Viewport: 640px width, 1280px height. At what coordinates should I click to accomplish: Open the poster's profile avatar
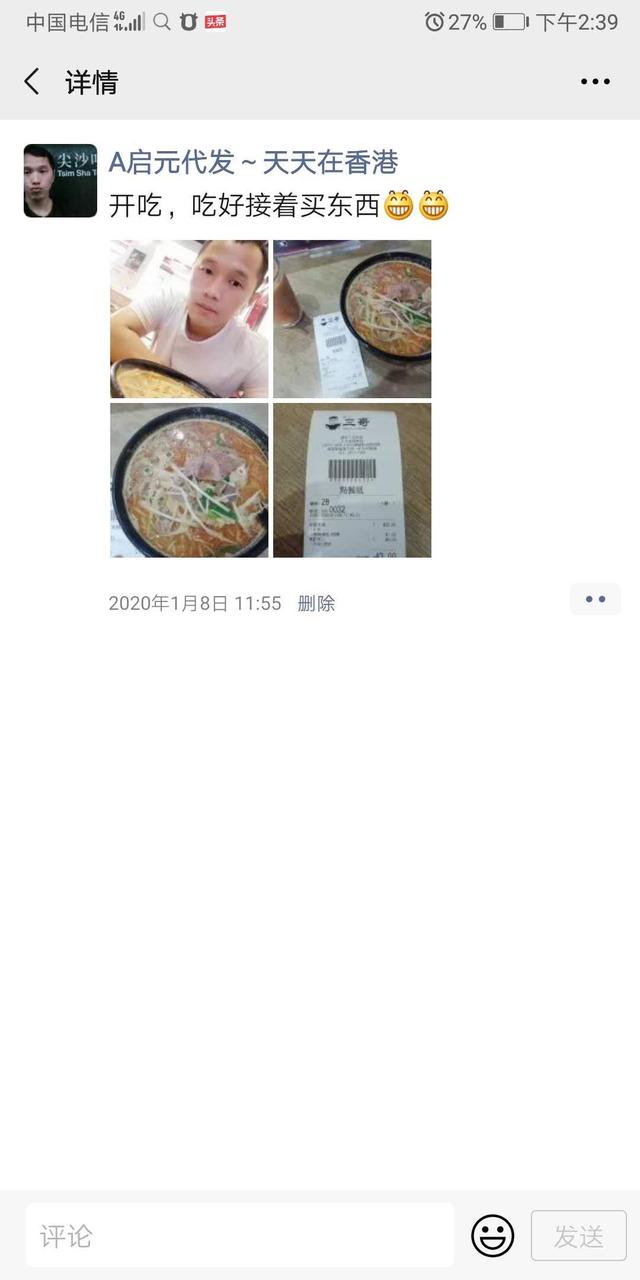[x=60, y=181]
